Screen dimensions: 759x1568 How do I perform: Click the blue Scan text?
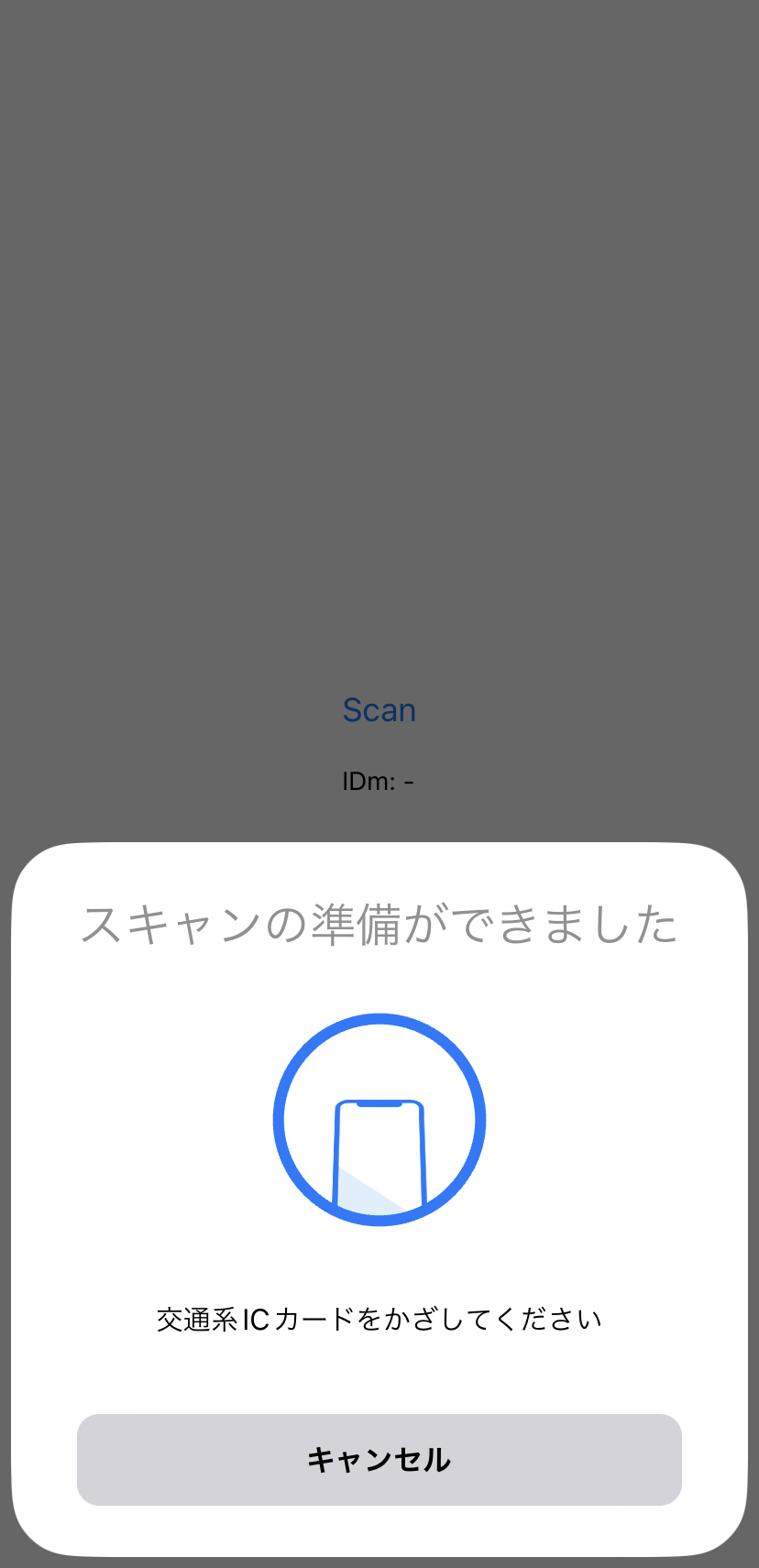(x=379, y=710)
